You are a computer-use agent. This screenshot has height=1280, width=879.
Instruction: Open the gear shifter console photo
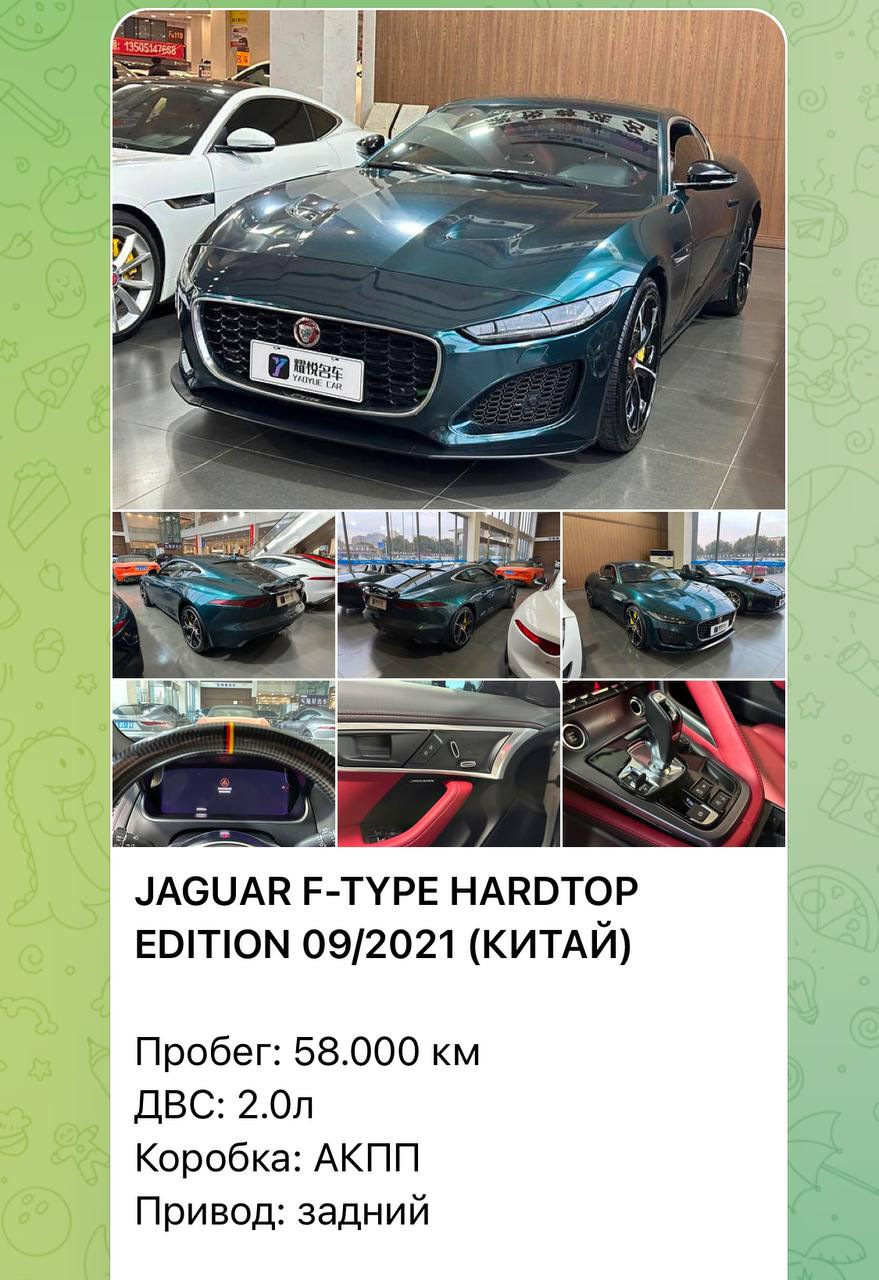[x=674, y=764]
